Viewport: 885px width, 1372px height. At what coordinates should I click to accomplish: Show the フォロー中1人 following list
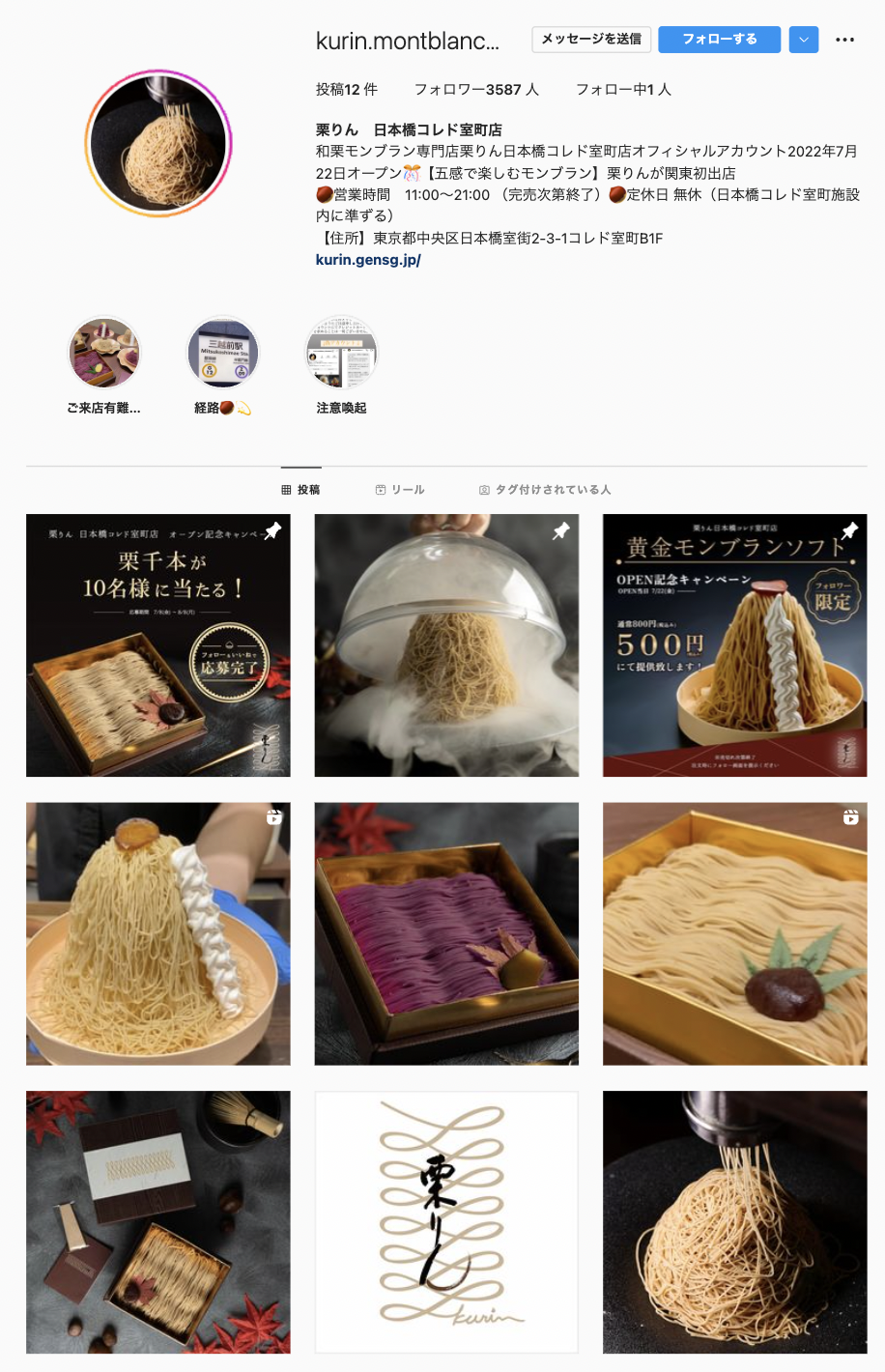623,90
